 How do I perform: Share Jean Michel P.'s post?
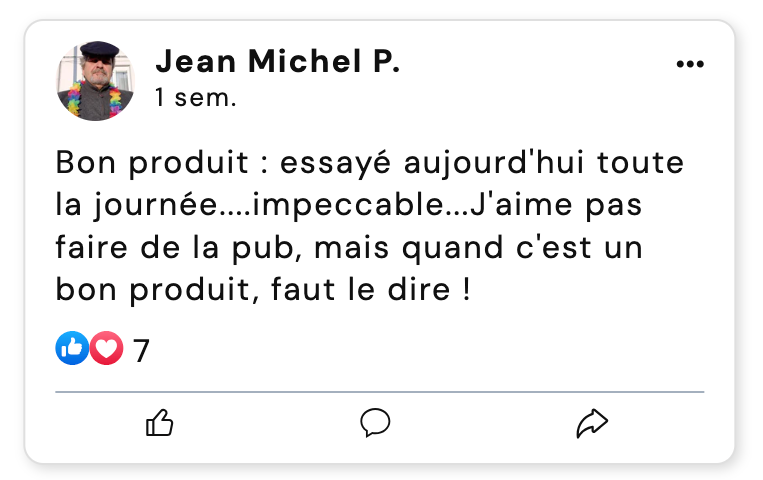pyautogui.click(x=592, y=424)
